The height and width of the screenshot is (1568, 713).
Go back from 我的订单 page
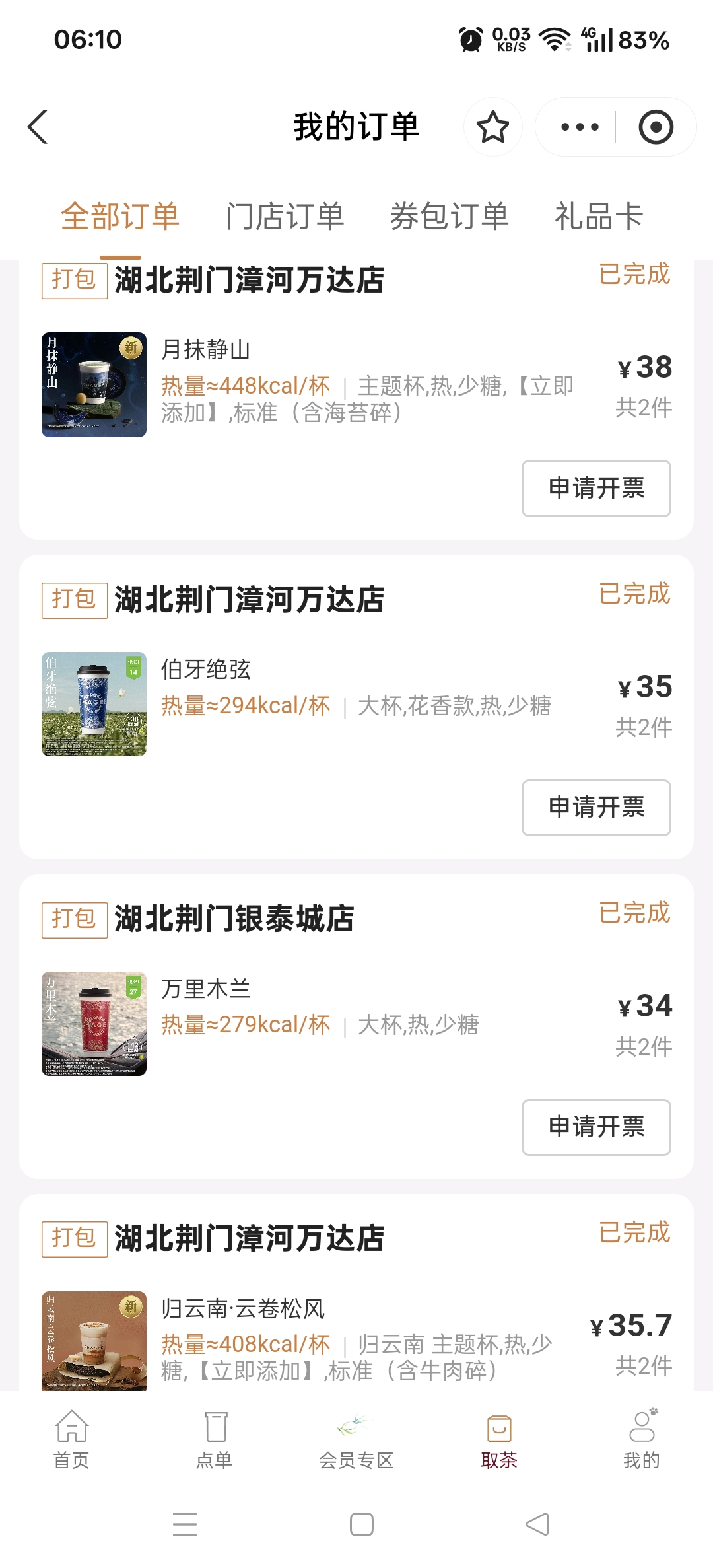tap(38, 127)
